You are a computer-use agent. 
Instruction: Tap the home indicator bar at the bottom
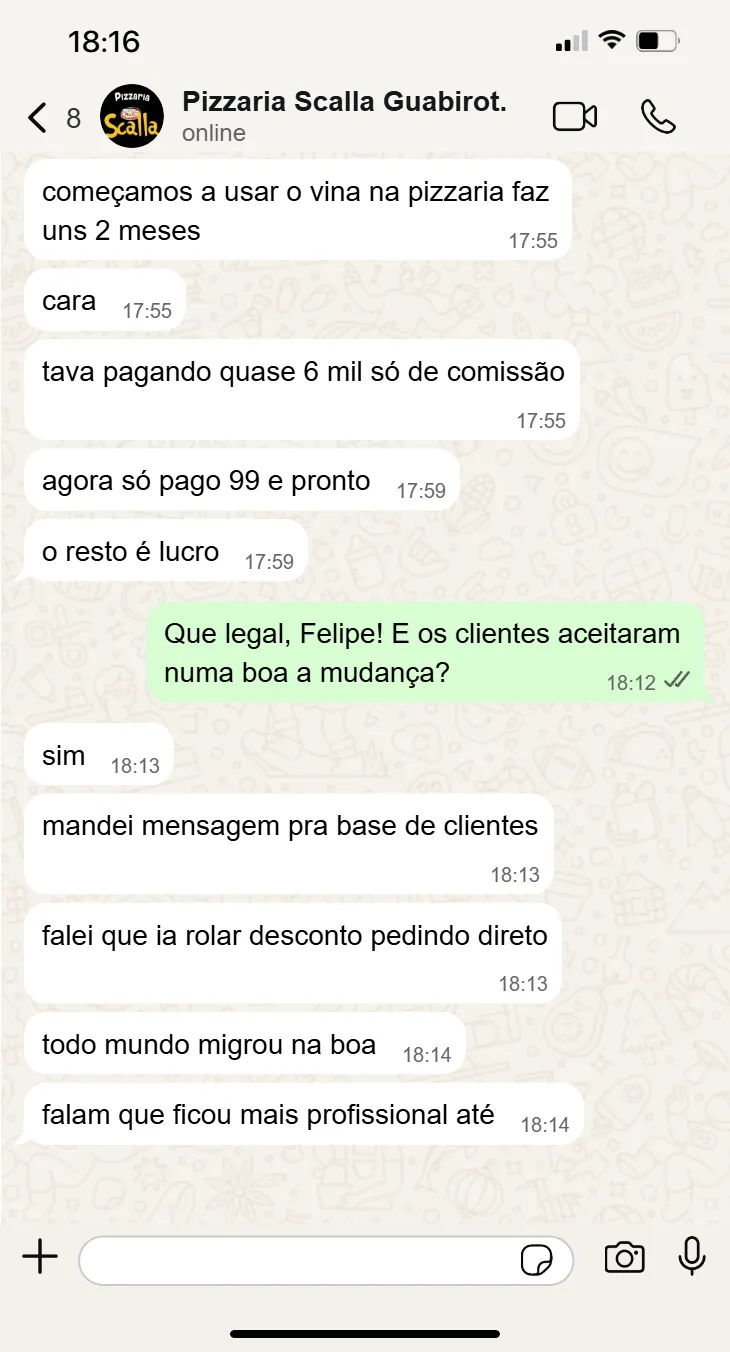[x=365, y=1332]
